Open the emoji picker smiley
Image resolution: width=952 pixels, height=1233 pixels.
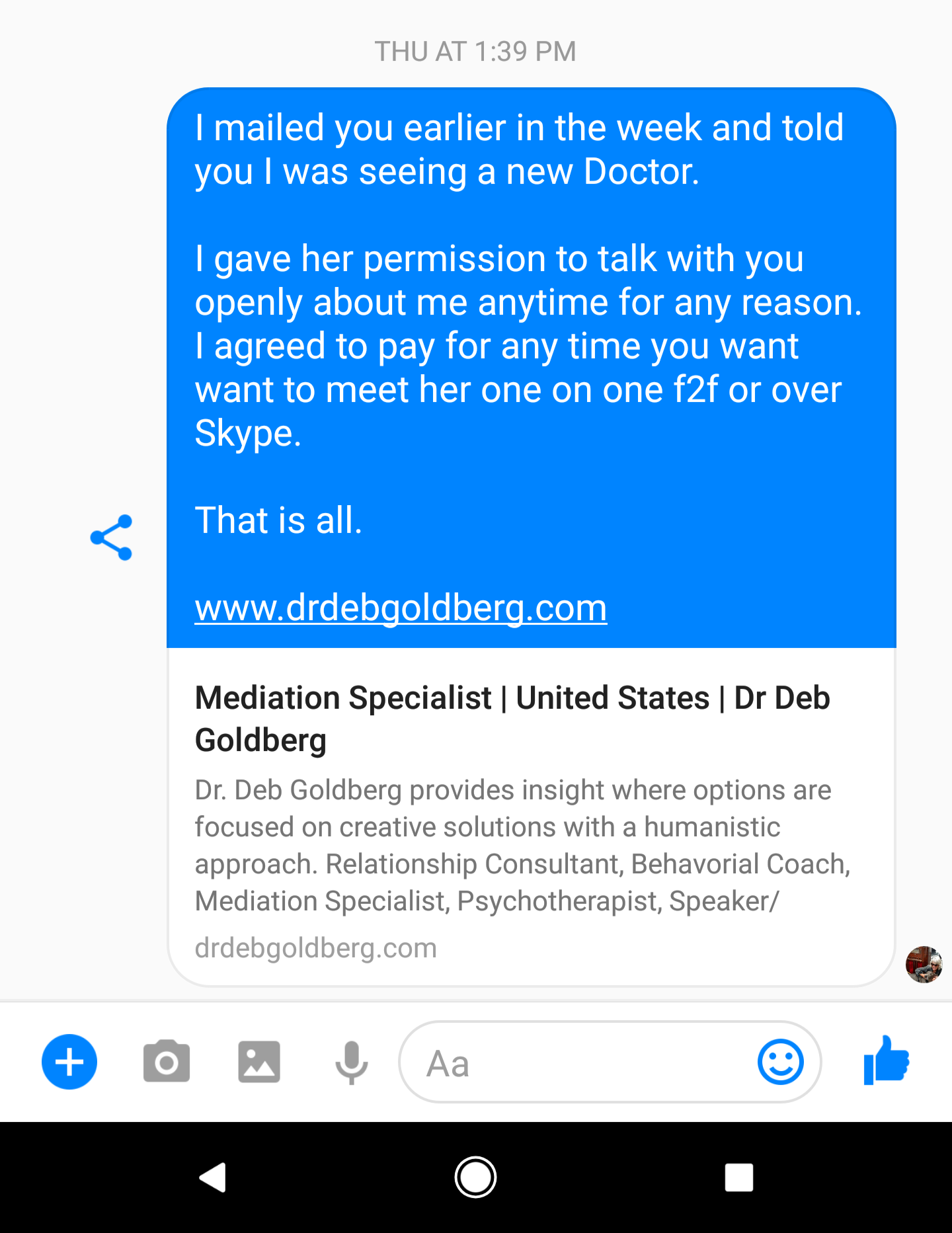click(781, 1062)
